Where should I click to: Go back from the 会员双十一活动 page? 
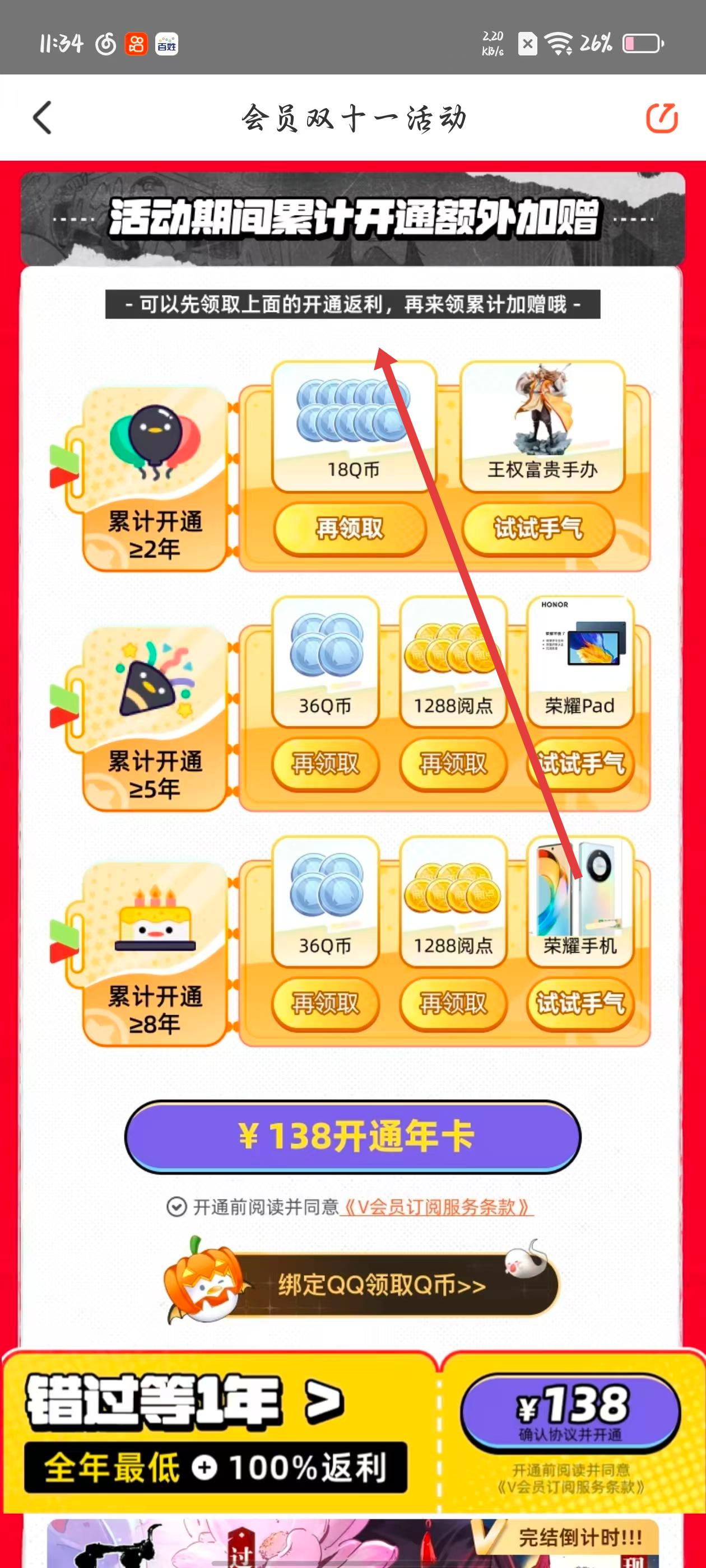point(42,118)
